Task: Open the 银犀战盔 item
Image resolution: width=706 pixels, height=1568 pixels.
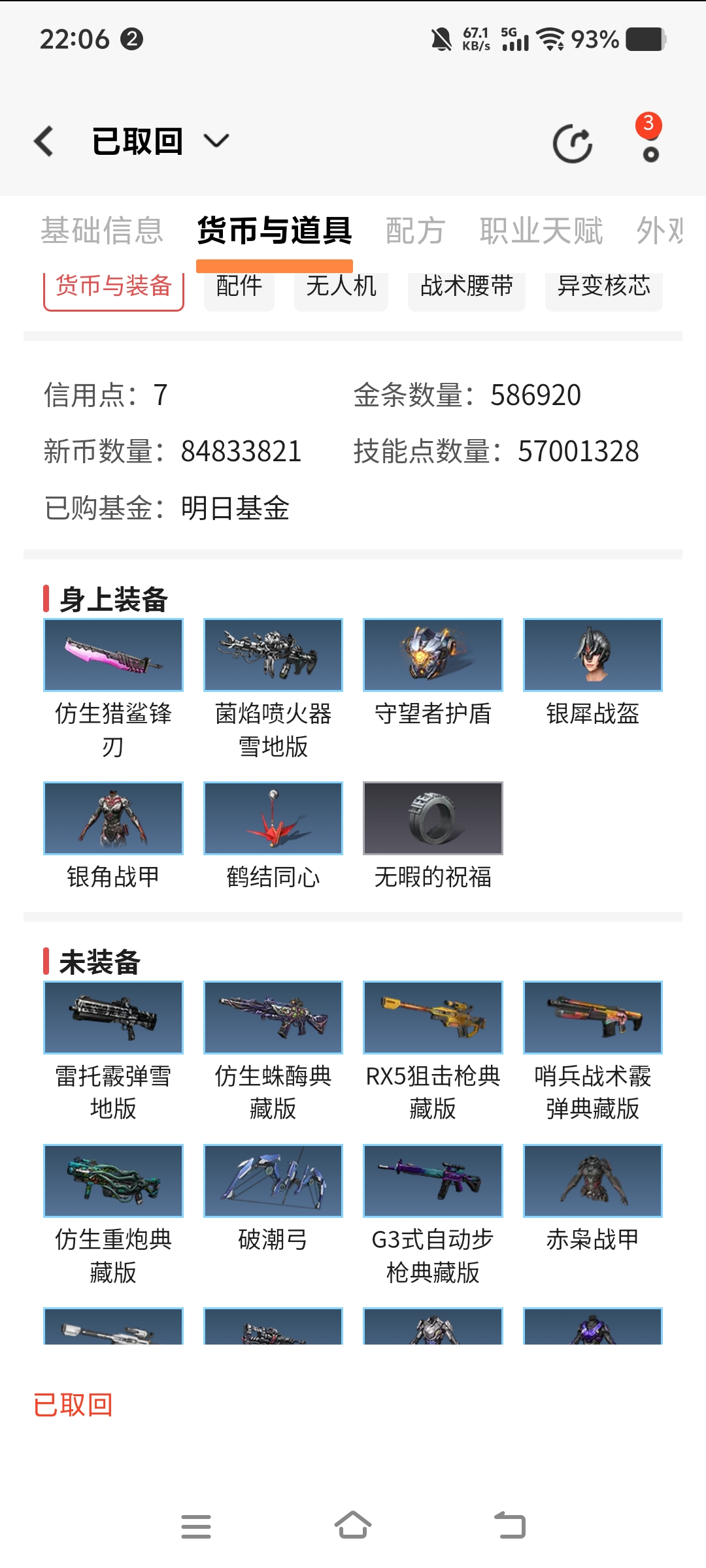Action: click(593, 655)
